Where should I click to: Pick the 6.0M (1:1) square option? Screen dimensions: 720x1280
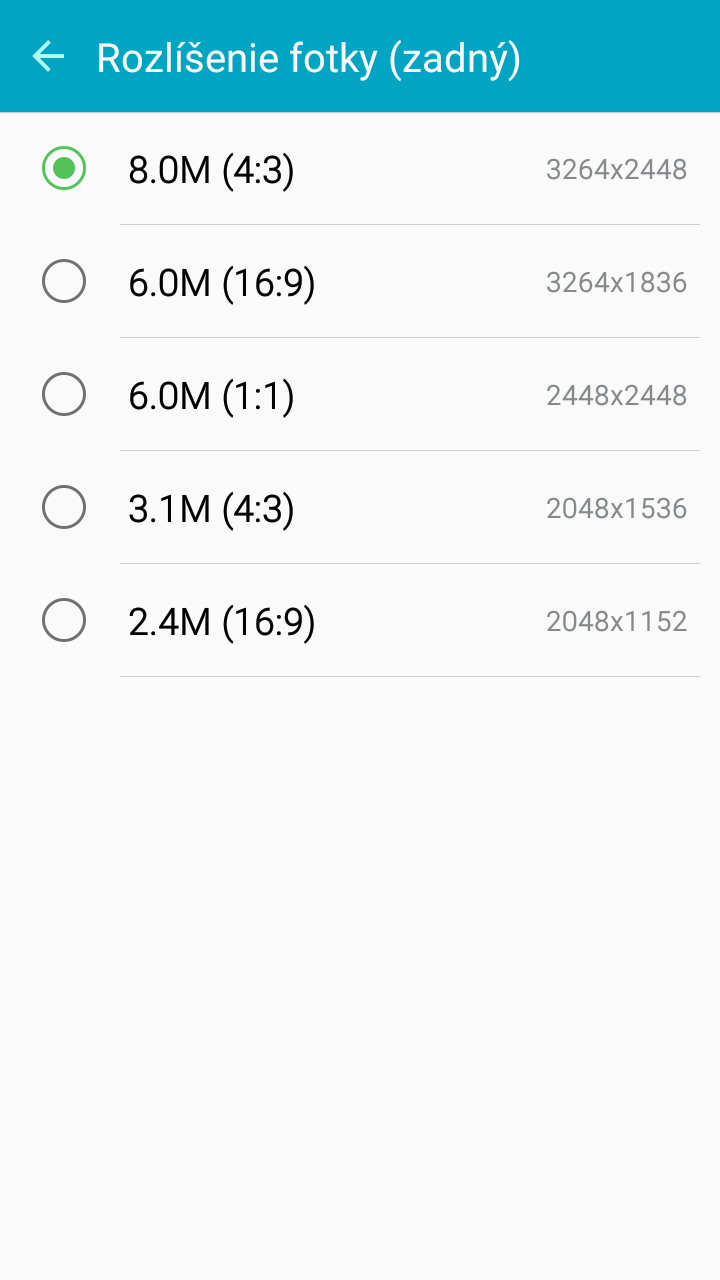pyautogui.click(x=360, y=395)
